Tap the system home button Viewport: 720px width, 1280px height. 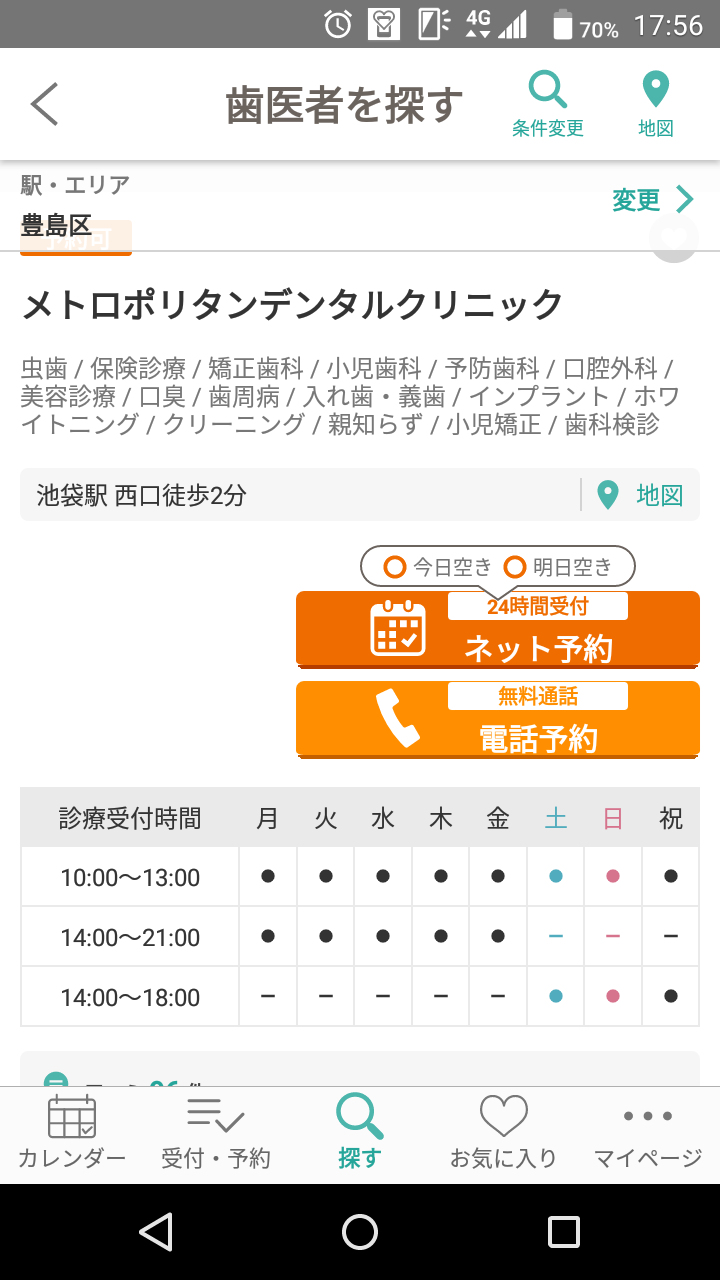click(360, 1232)
